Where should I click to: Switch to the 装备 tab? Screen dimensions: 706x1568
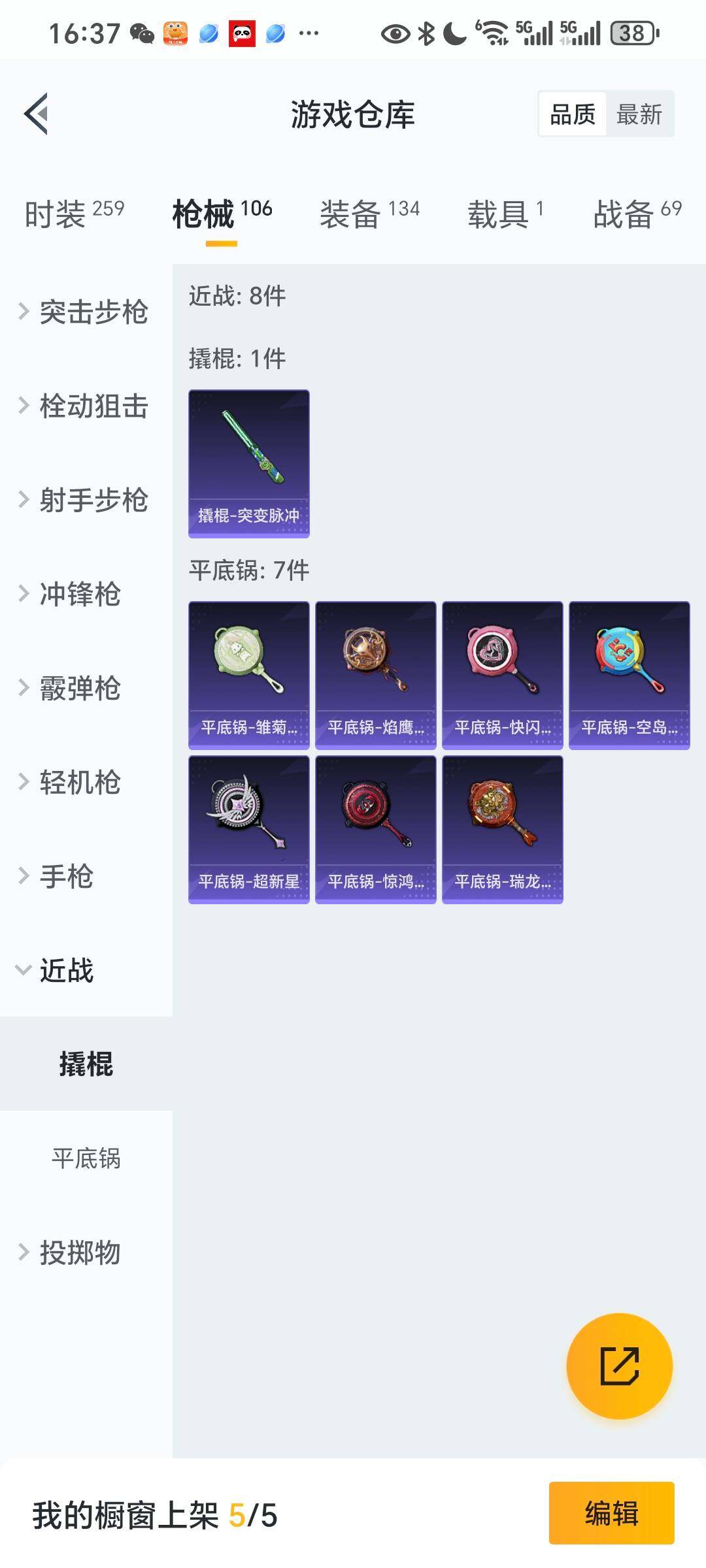coord(369,214)
